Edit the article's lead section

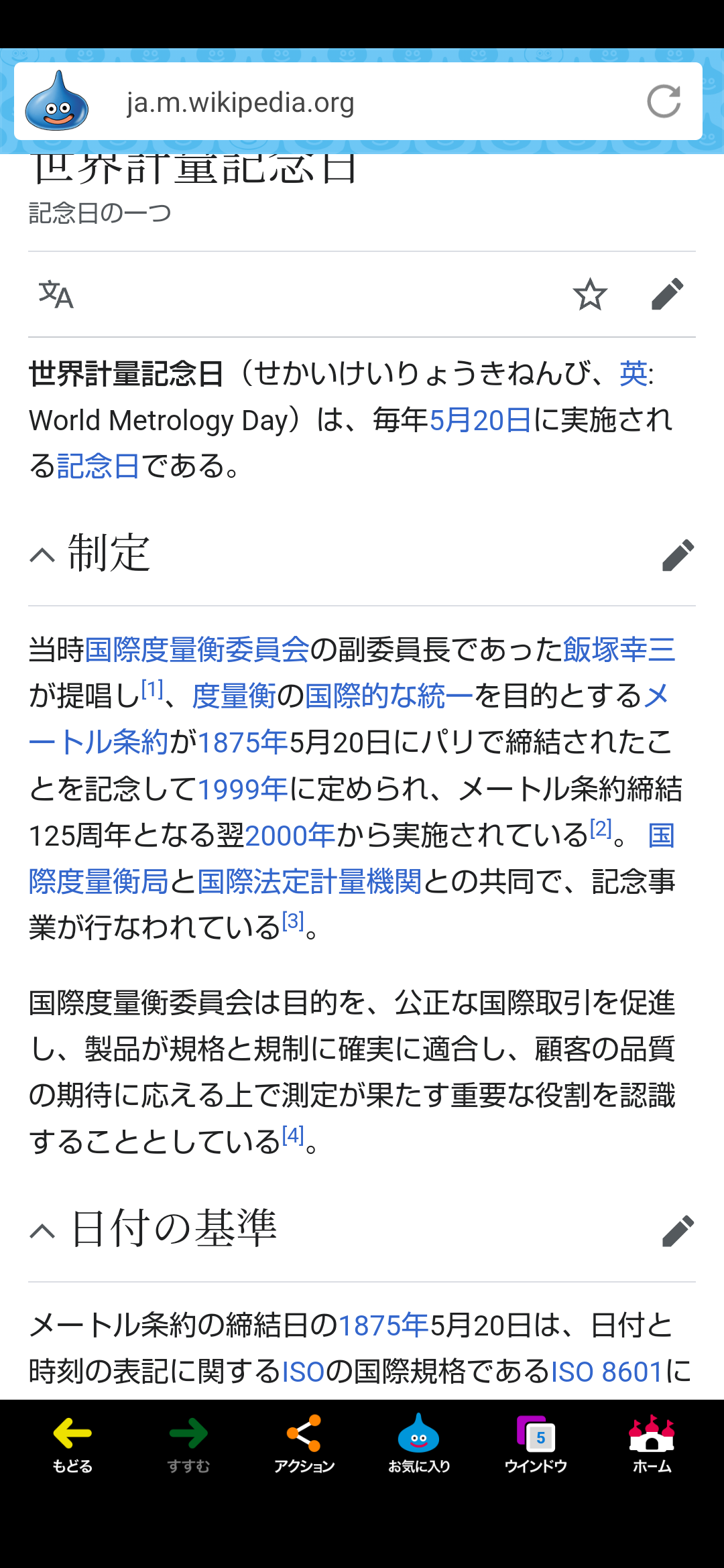(668, 294)
